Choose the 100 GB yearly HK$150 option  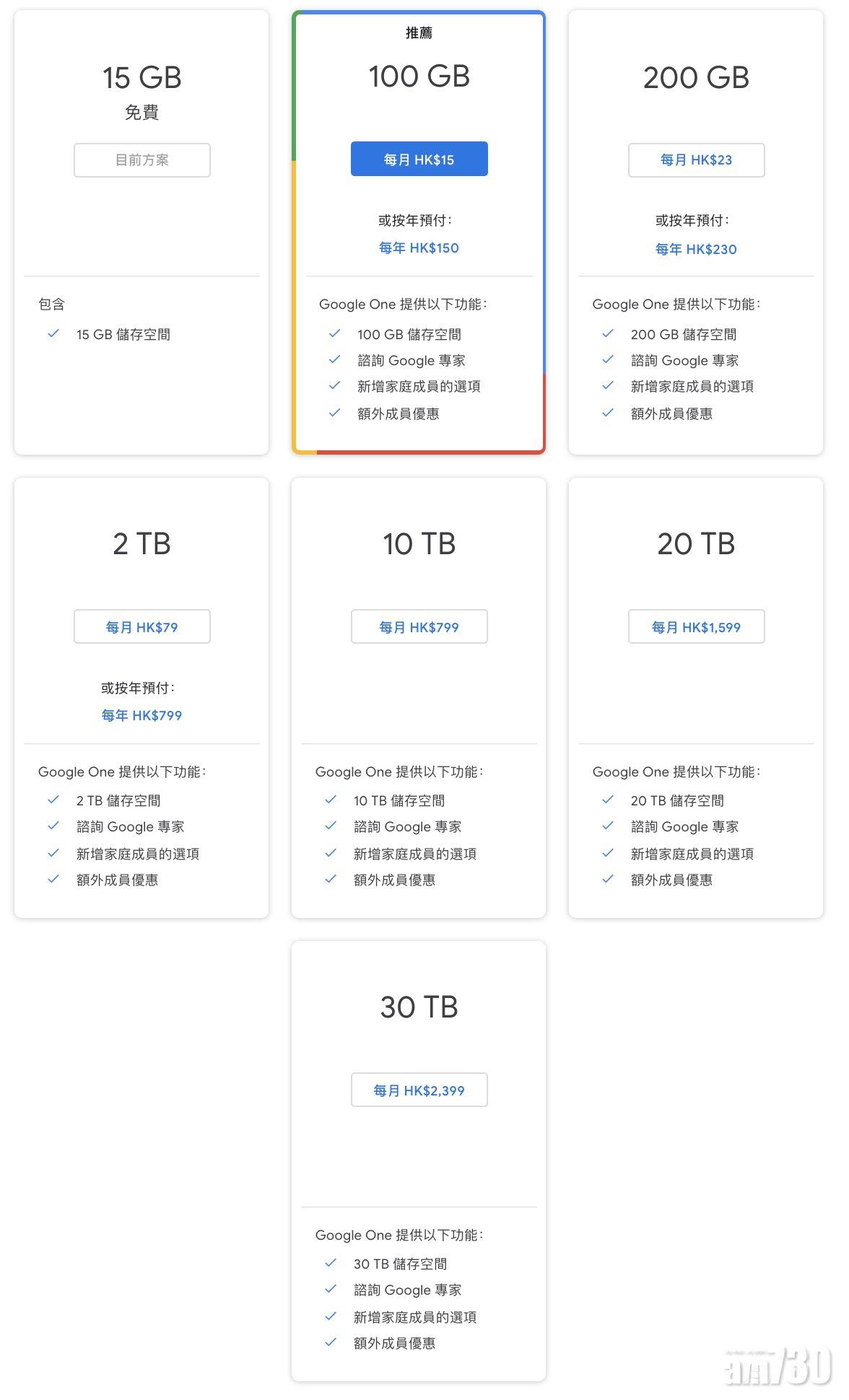[x=419, y=248]
